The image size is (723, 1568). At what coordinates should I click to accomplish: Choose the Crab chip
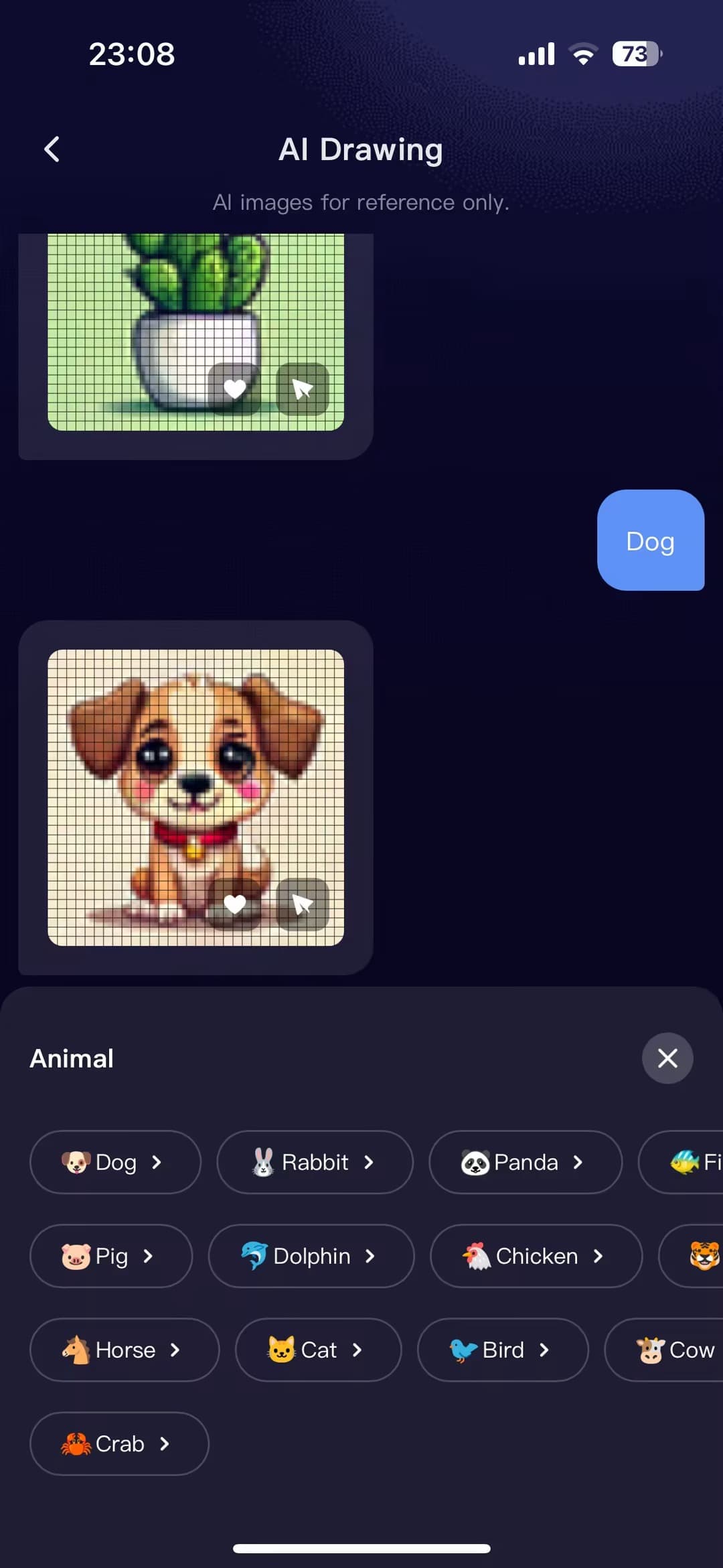coord(119,1443)
